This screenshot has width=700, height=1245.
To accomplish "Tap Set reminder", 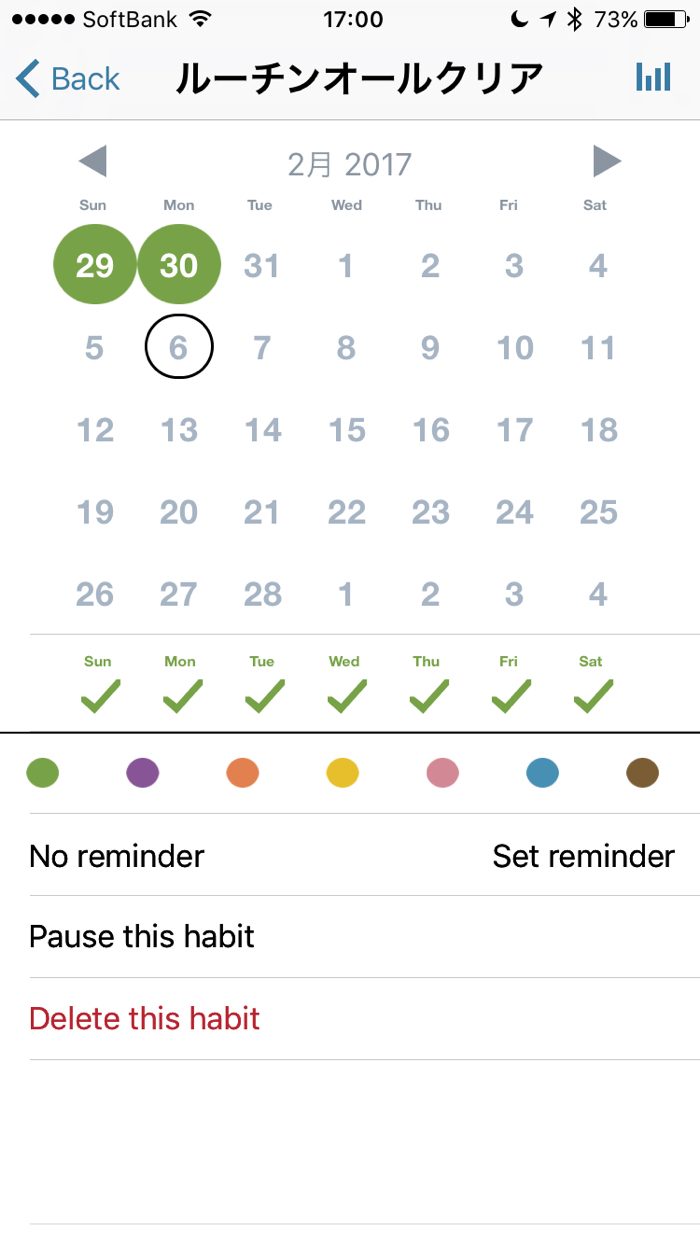I will 583,856.
